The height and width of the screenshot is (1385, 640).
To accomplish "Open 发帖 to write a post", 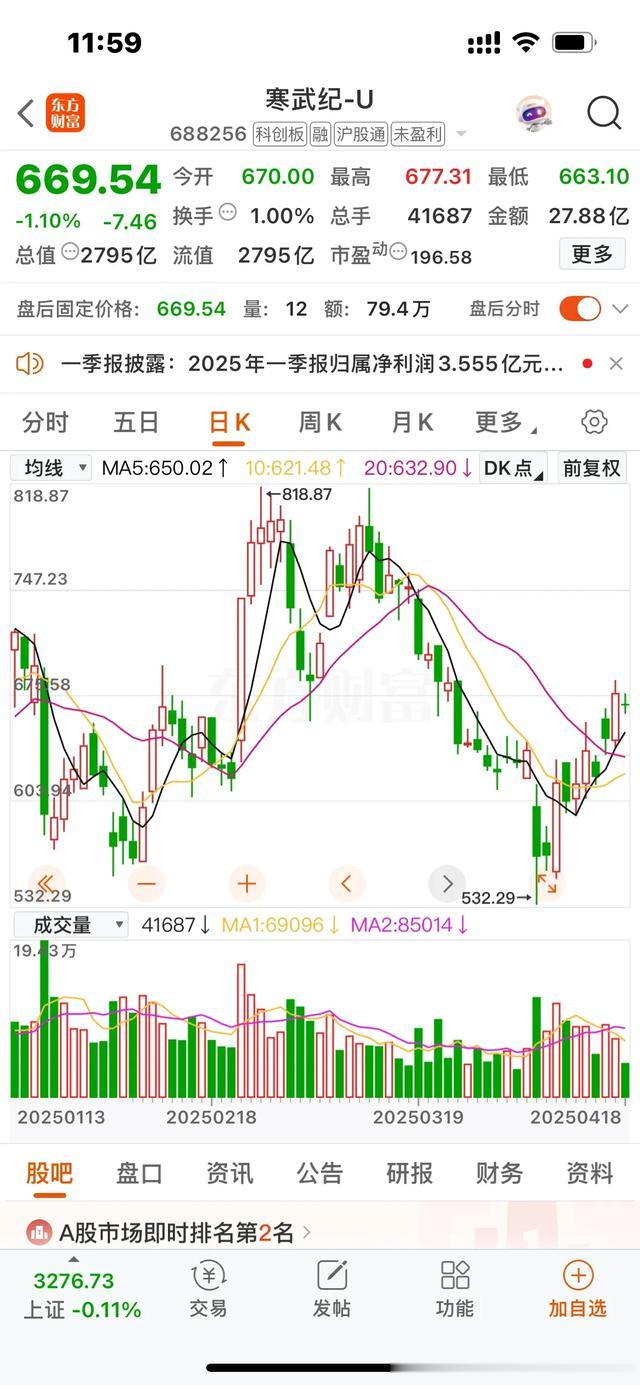I will pyautogui.click(x=331, y=1289).
